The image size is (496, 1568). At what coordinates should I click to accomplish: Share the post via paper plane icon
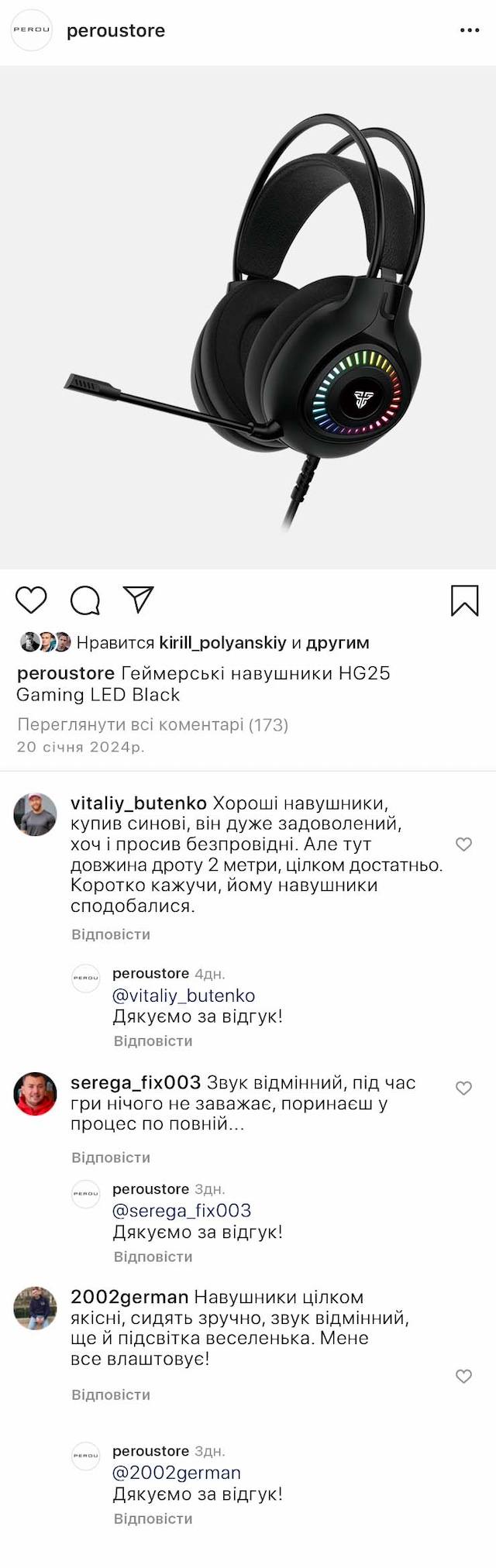point(139,600)
